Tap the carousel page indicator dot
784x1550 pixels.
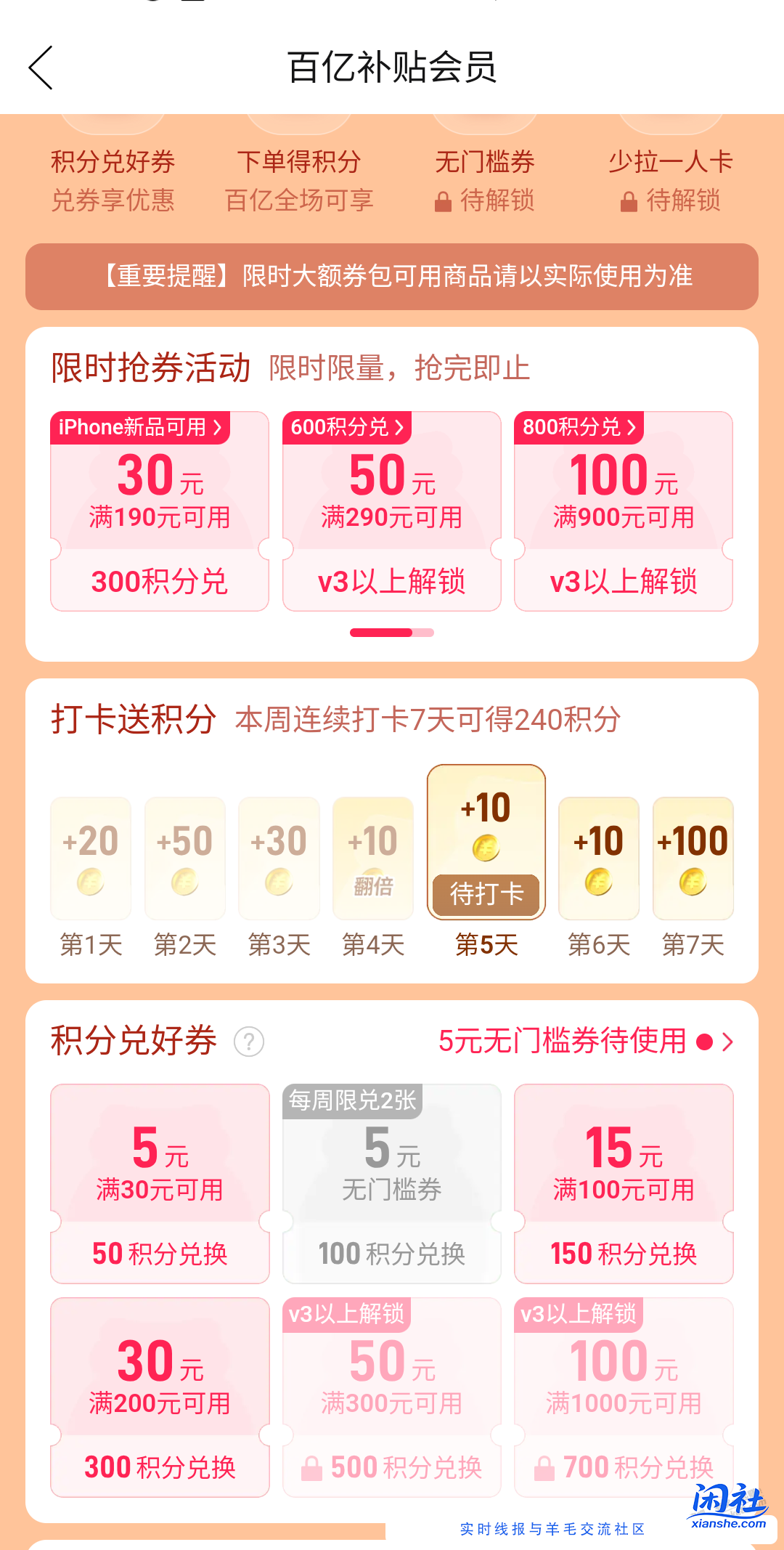pos(392,633)
